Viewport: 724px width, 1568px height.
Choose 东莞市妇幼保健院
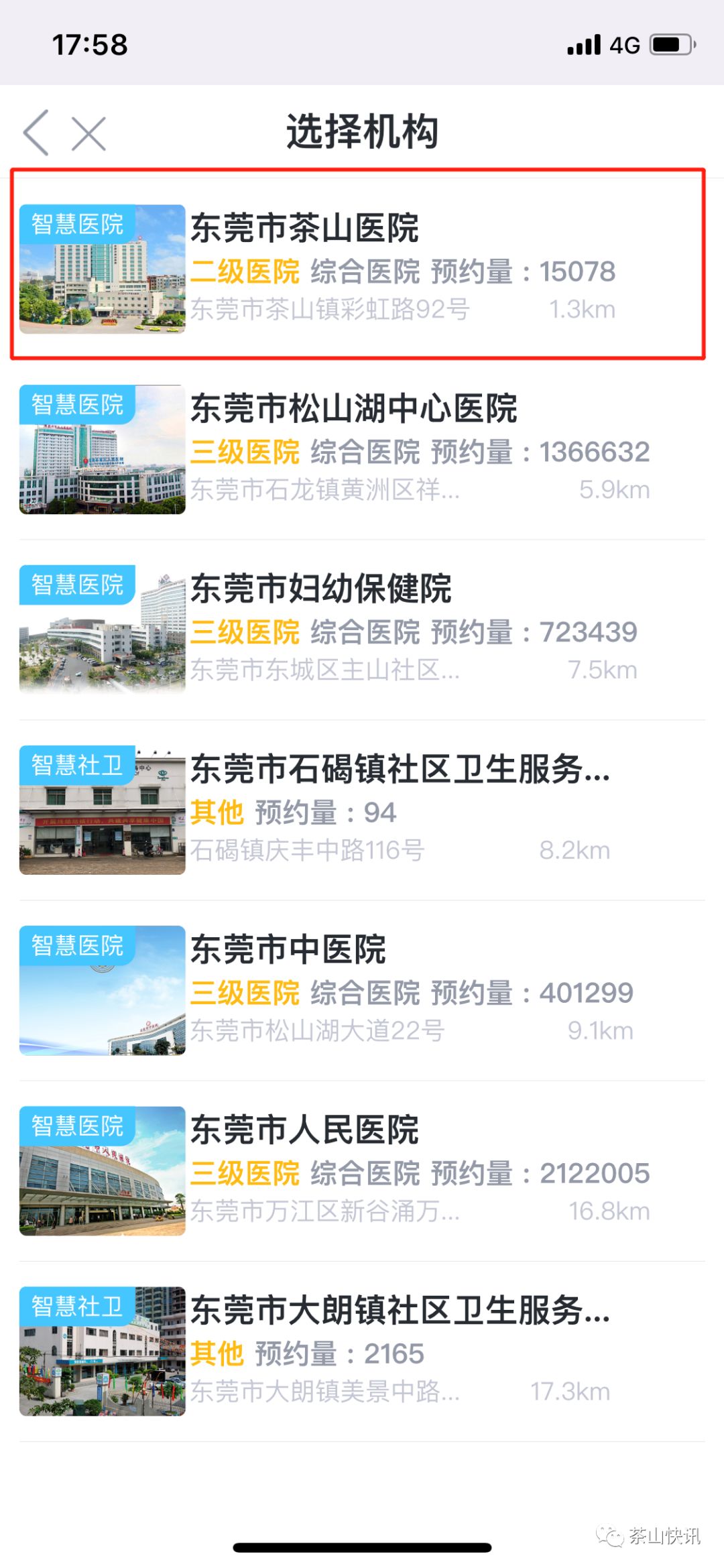coord(362,629)
